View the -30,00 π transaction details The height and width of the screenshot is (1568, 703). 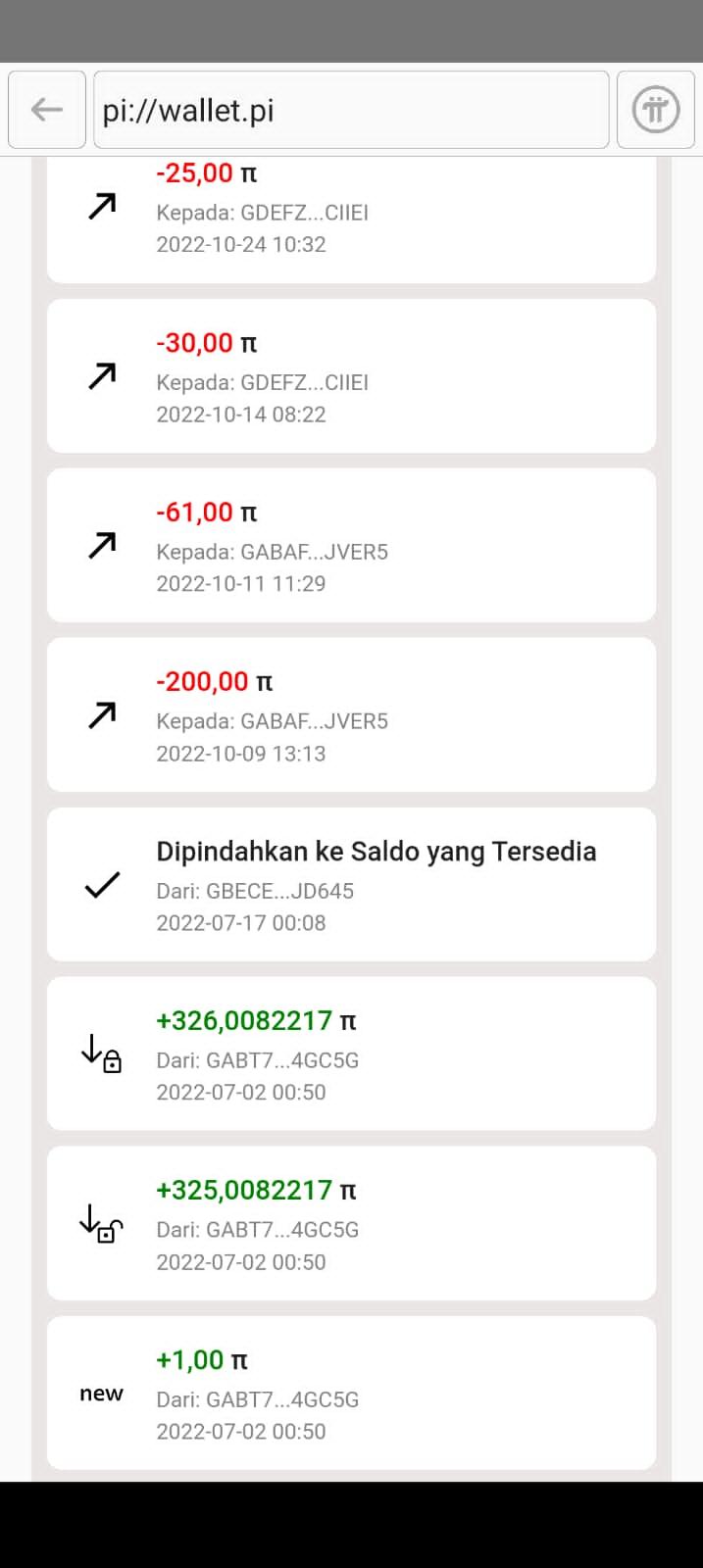coord(351,376)
